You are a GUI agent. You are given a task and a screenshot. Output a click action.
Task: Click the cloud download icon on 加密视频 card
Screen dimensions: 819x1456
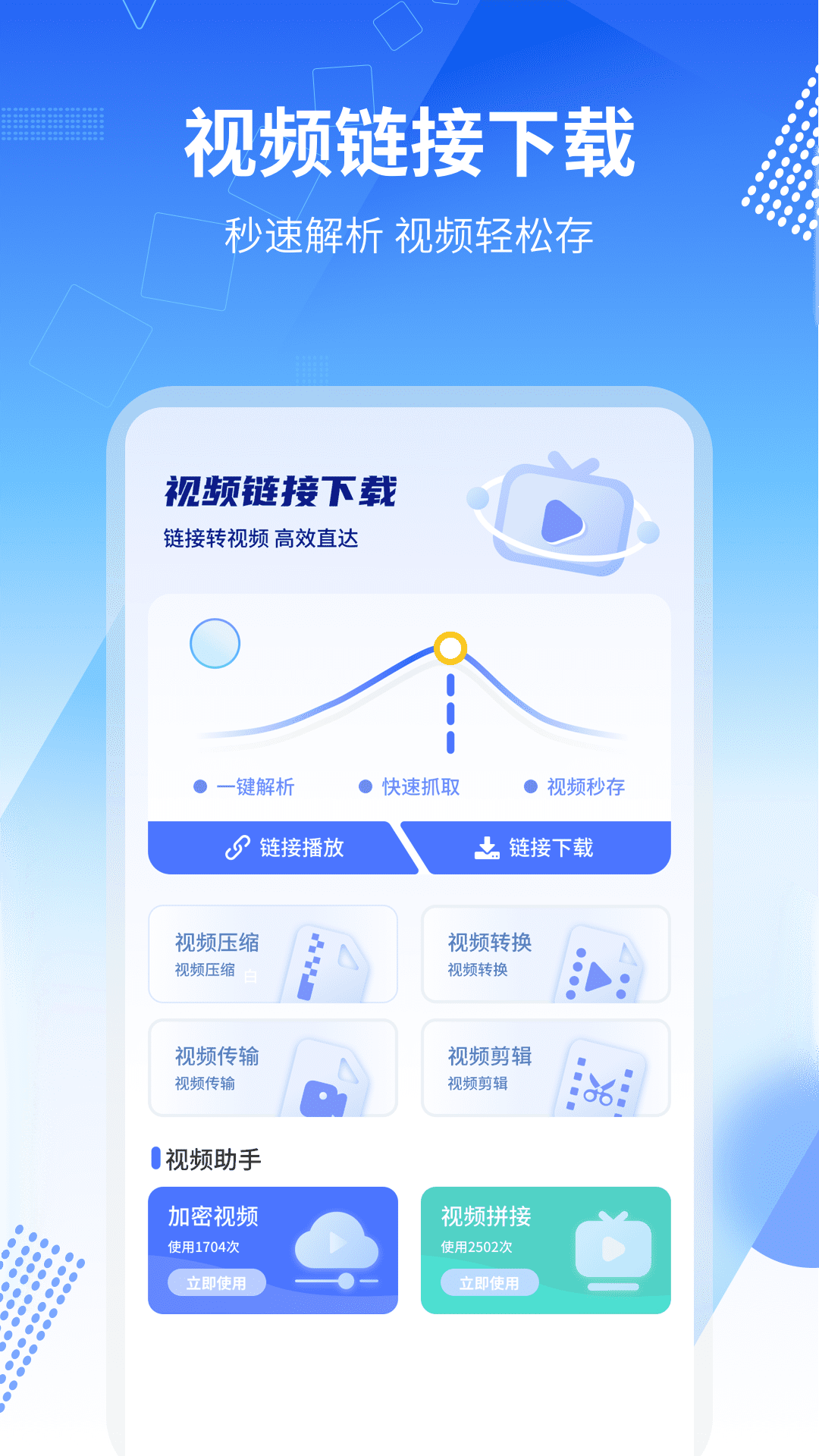click(334, 1238)
